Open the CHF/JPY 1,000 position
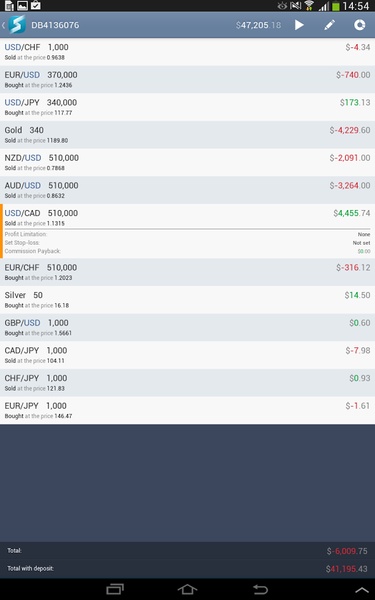Screen dimensions: 375x600 [188, 383]
